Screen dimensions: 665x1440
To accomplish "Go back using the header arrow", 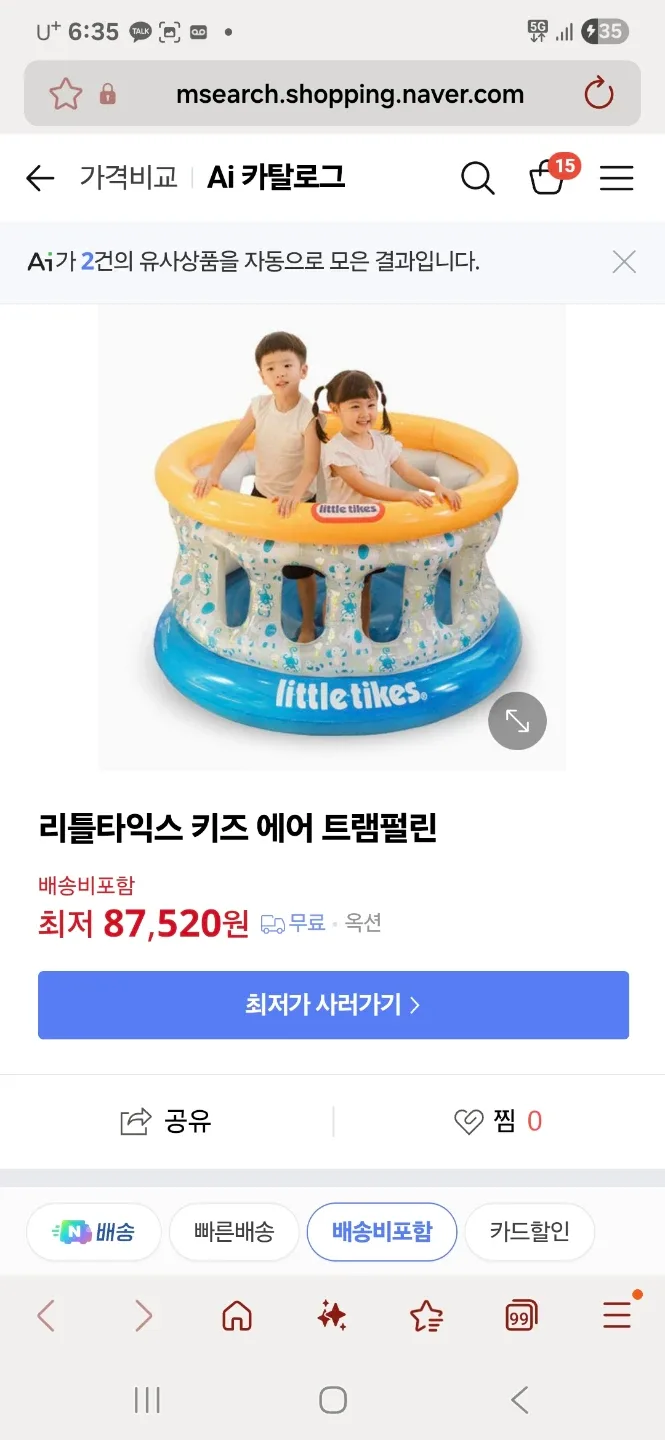I will [x=40, y=179].
